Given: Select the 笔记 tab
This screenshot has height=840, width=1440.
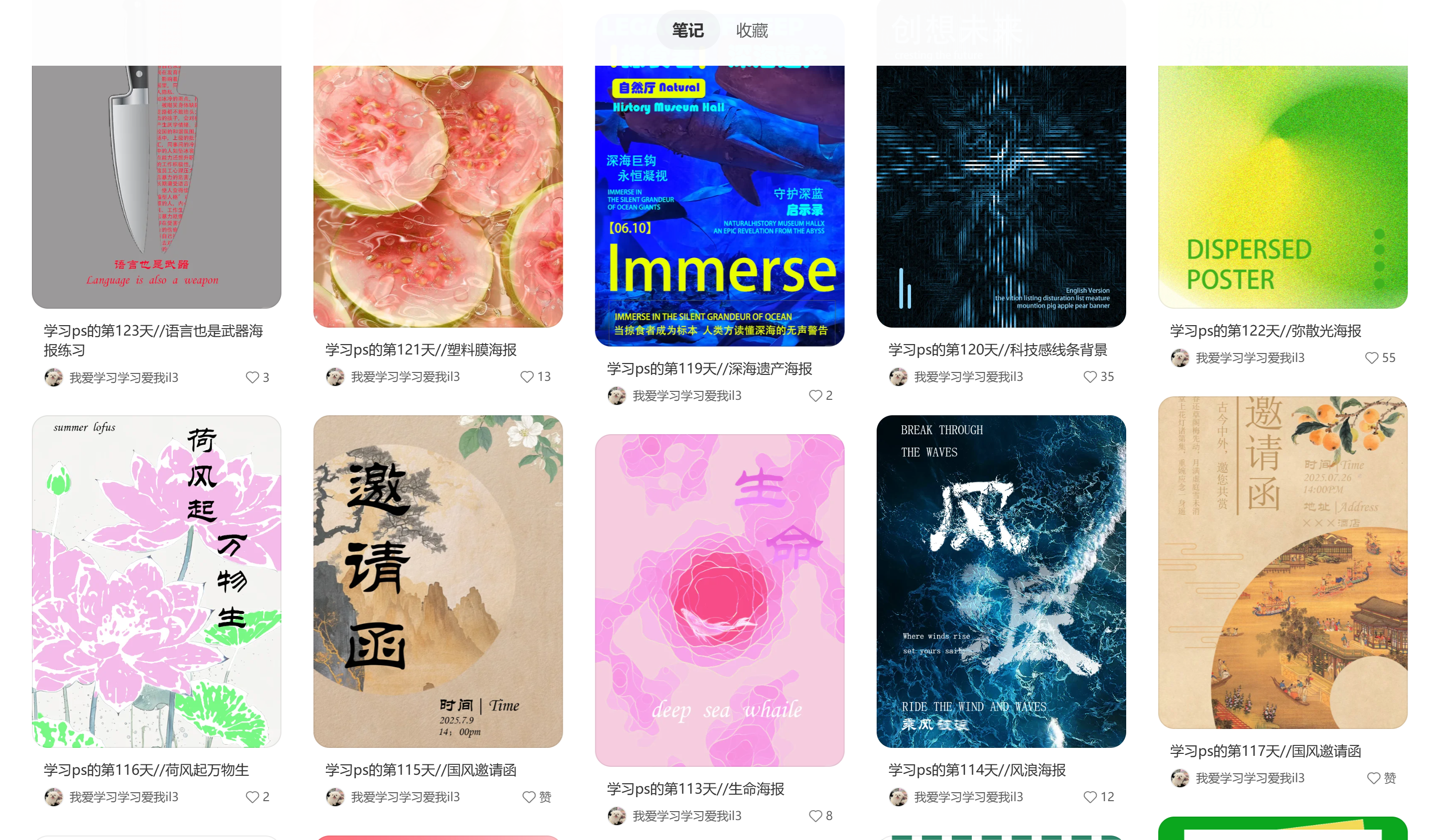Looking at the screenshot, I should pos(687,30).
